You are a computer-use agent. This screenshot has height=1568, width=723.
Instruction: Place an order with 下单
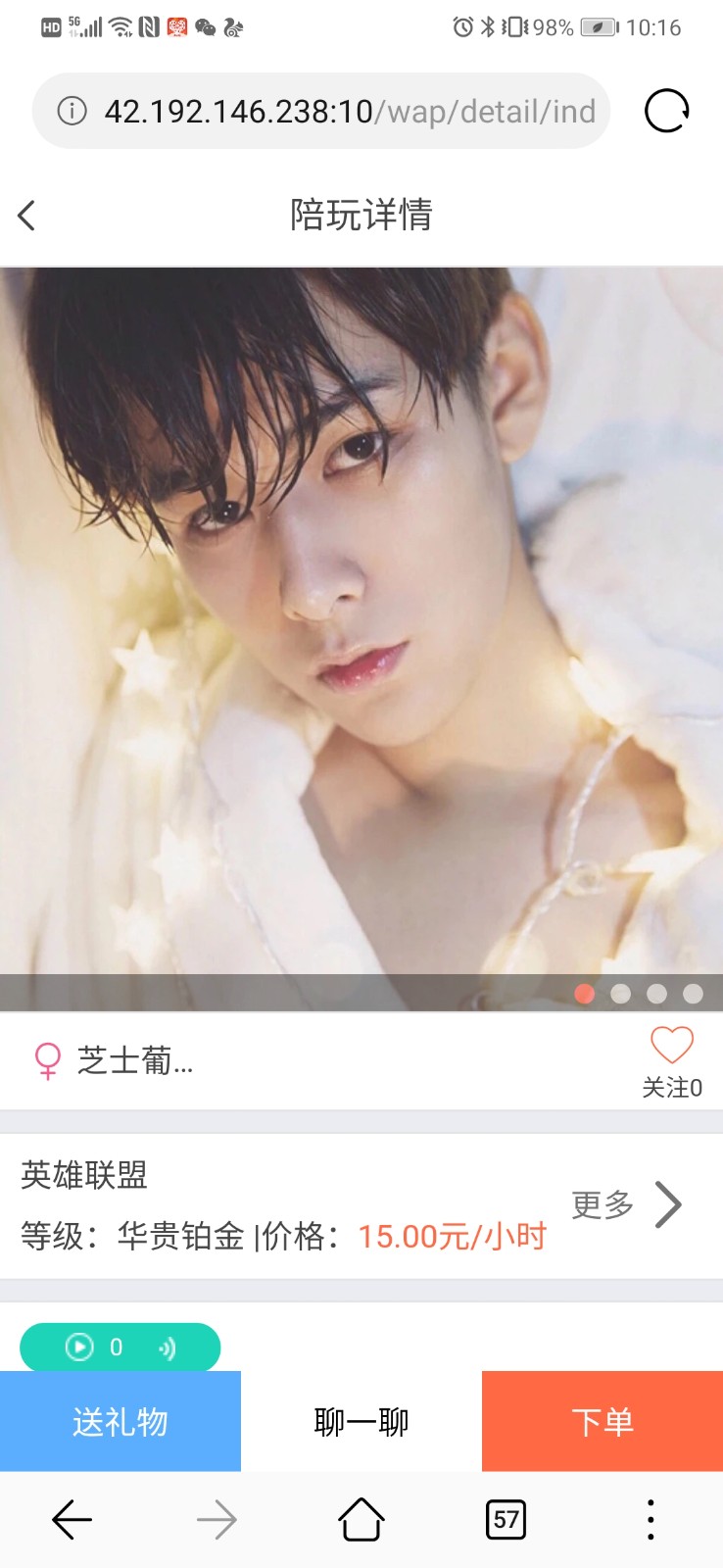point(602,1421)
